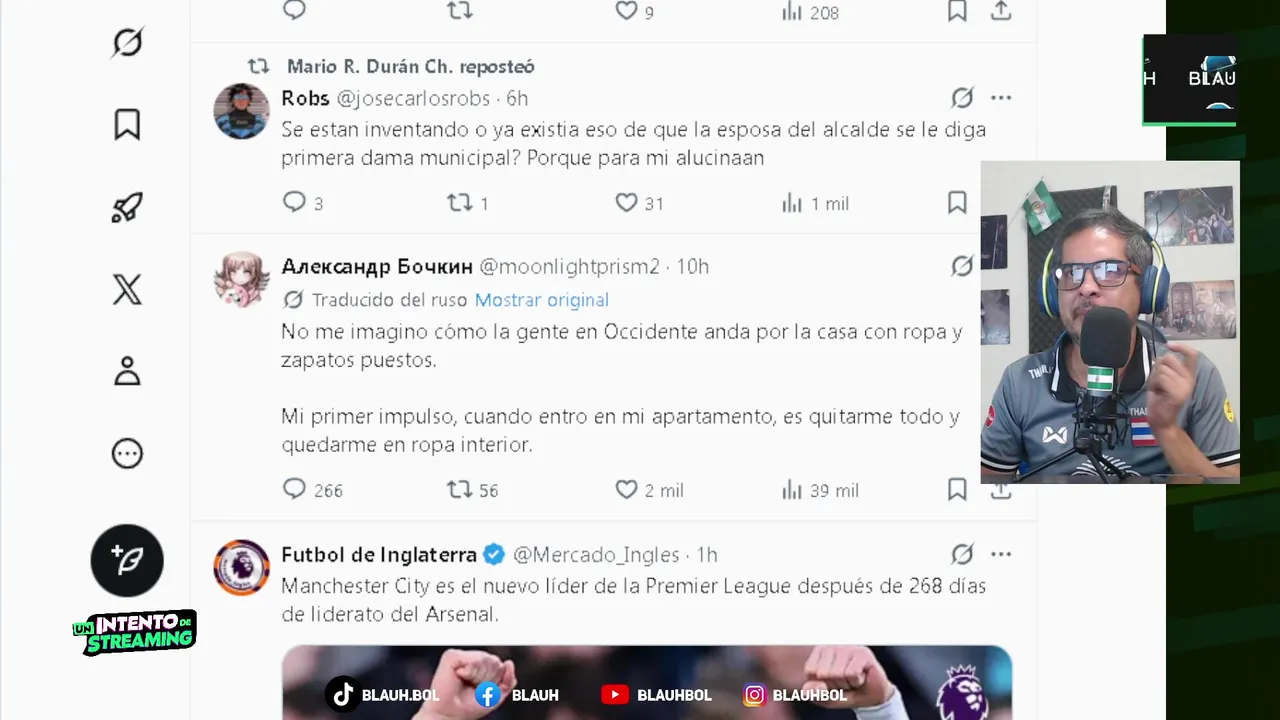Repost the Robs post
Viewport: 1280px width, 720px height.
(459, 203)
